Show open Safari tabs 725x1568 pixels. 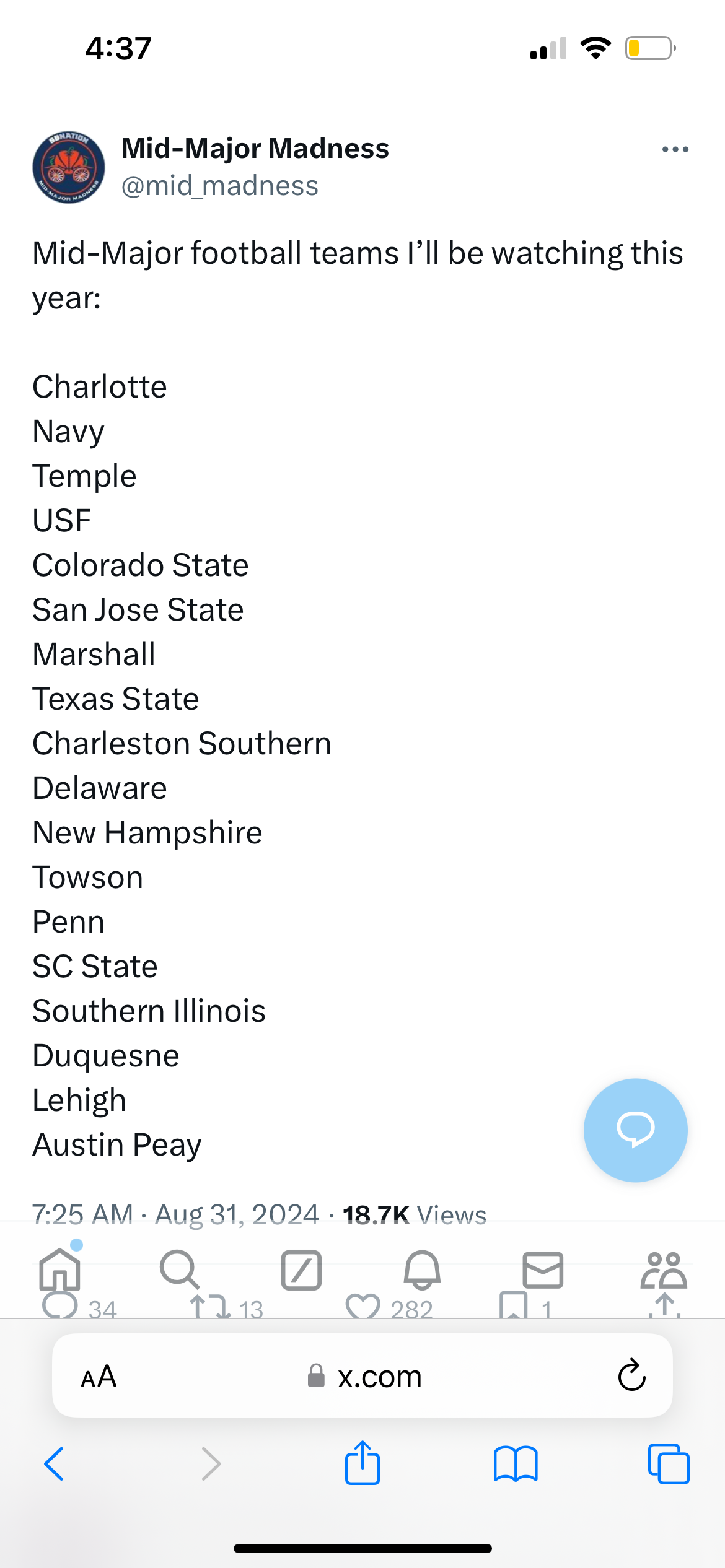coord(668,1463)
